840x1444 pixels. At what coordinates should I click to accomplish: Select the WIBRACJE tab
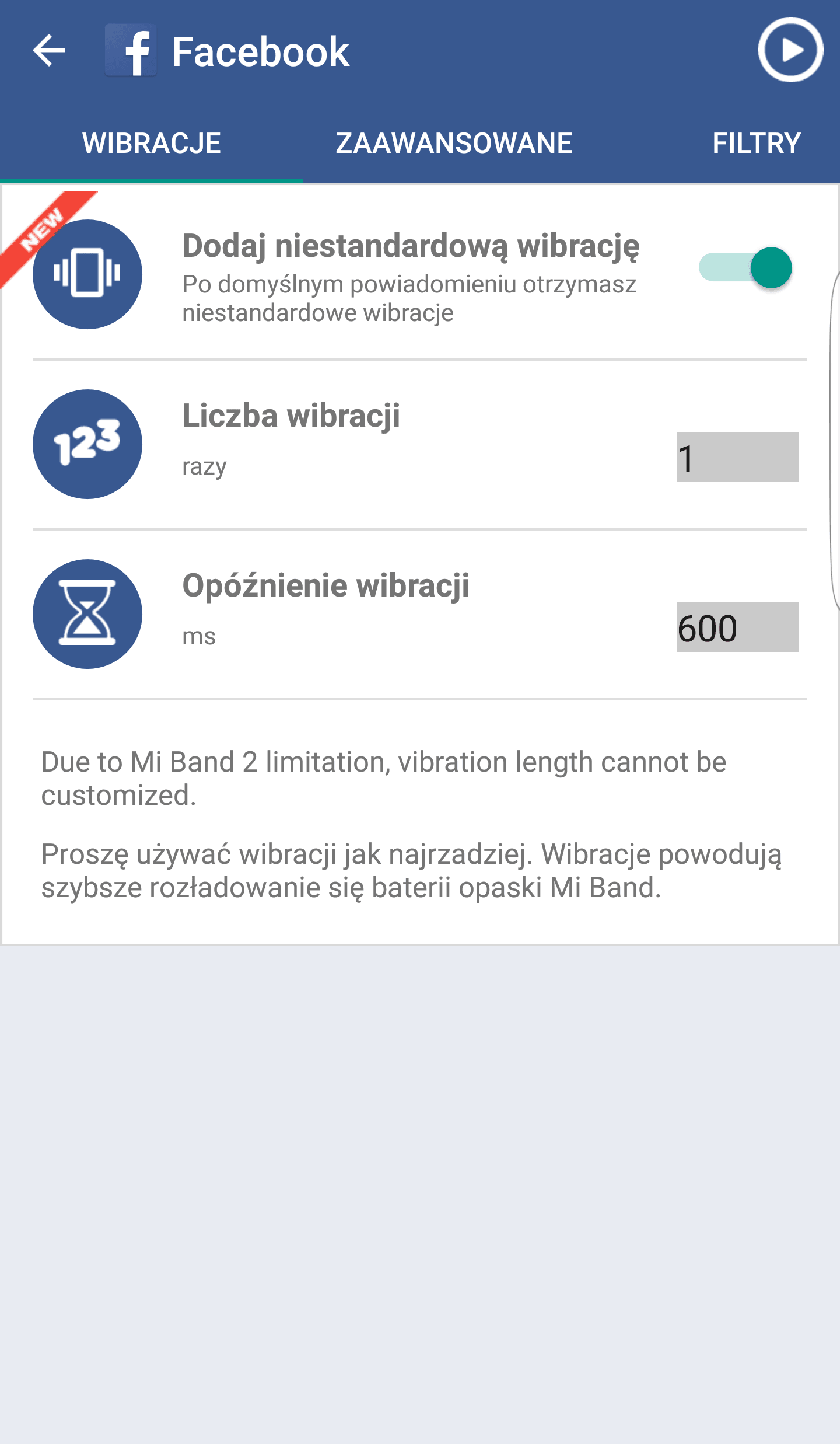click(151, 143)
